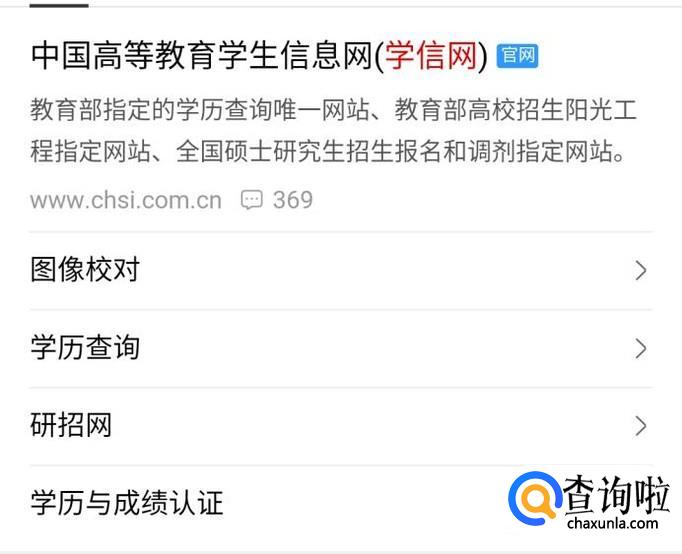
Task: Open the 学历与成绩认证 sublink
Action: click(x=126, y=502)
